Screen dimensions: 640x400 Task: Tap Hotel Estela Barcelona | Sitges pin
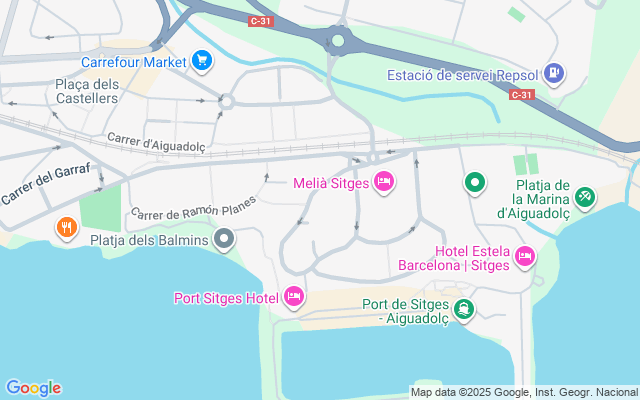pos(524,257)
